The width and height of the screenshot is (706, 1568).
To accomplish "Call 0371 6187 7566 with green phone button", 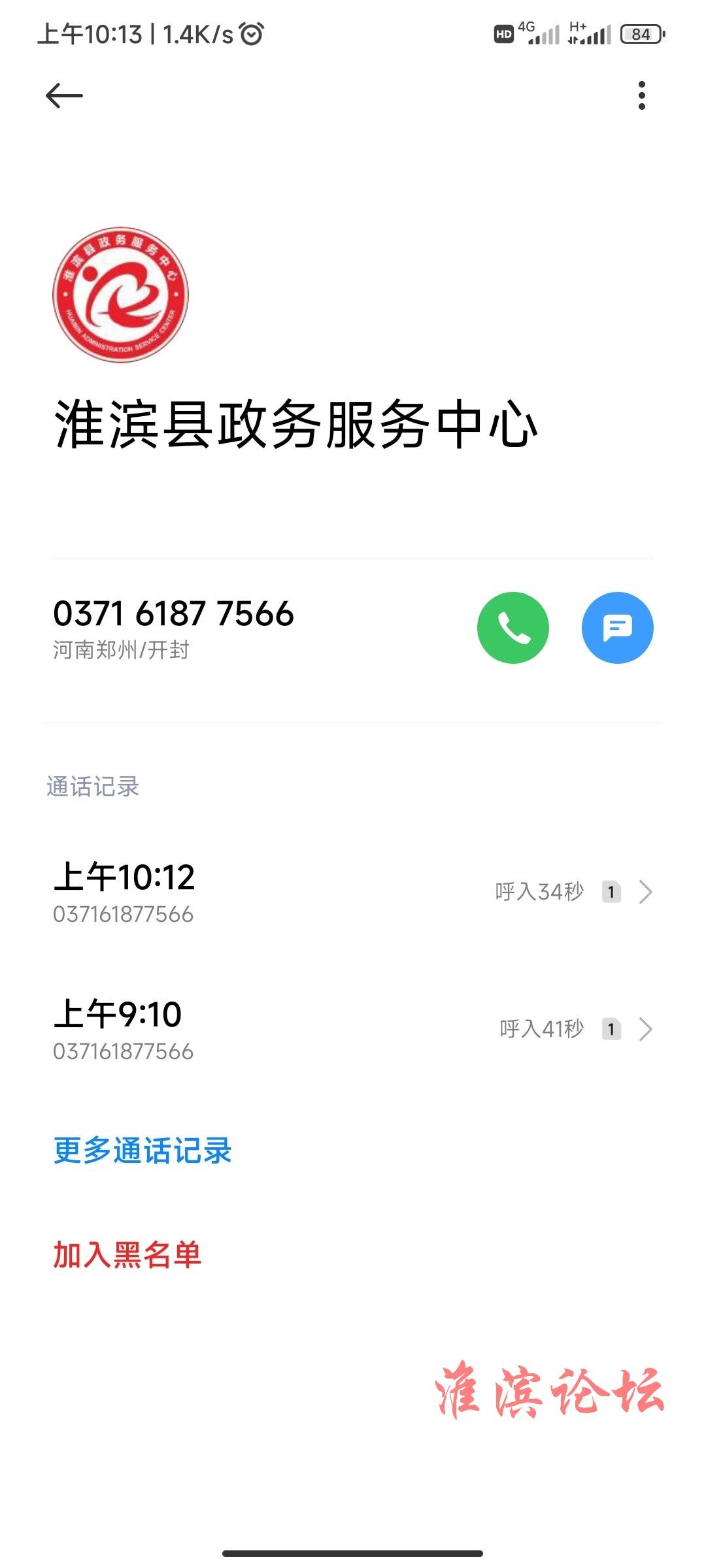I will [513, 628].
